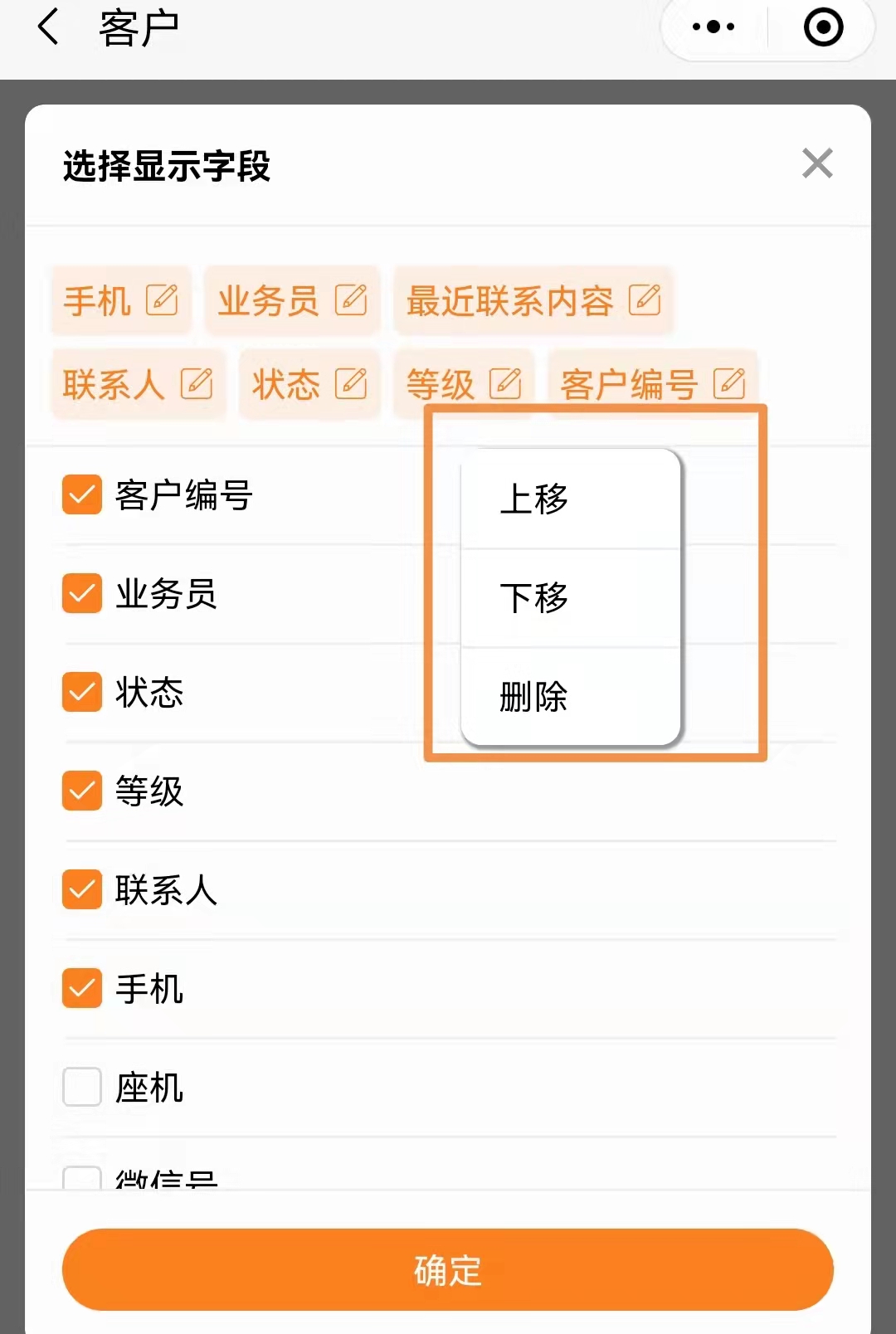
Task: Open the mini program more menu
Action: click(713, 27)
